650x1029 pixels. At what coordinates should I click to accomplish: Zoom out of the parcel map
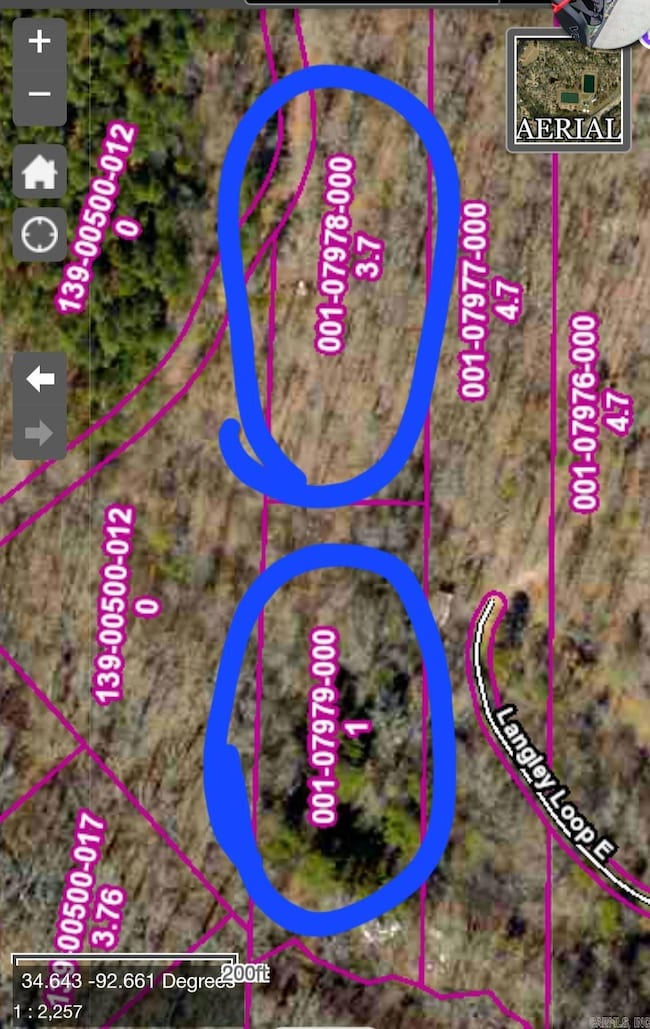[39, 94]
